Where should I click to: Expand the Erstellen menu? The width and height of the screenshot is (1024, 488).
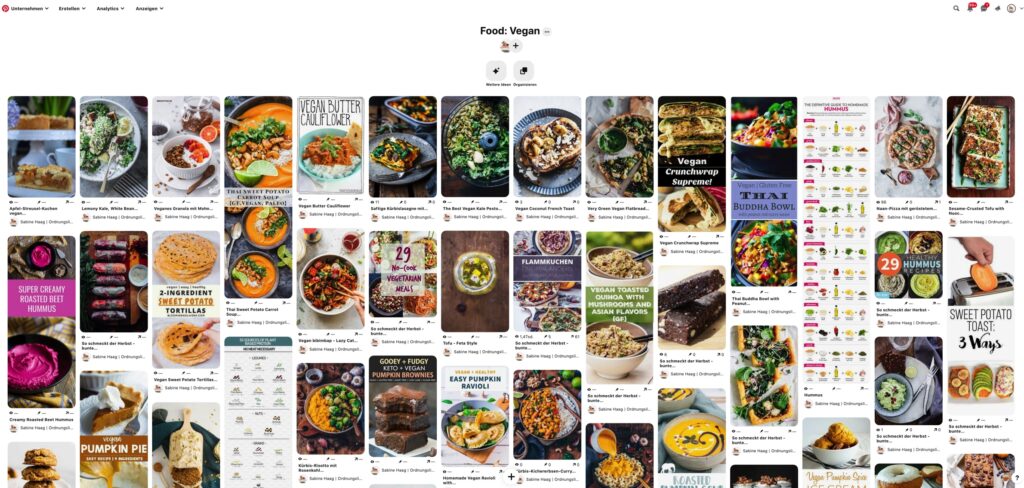72,8
